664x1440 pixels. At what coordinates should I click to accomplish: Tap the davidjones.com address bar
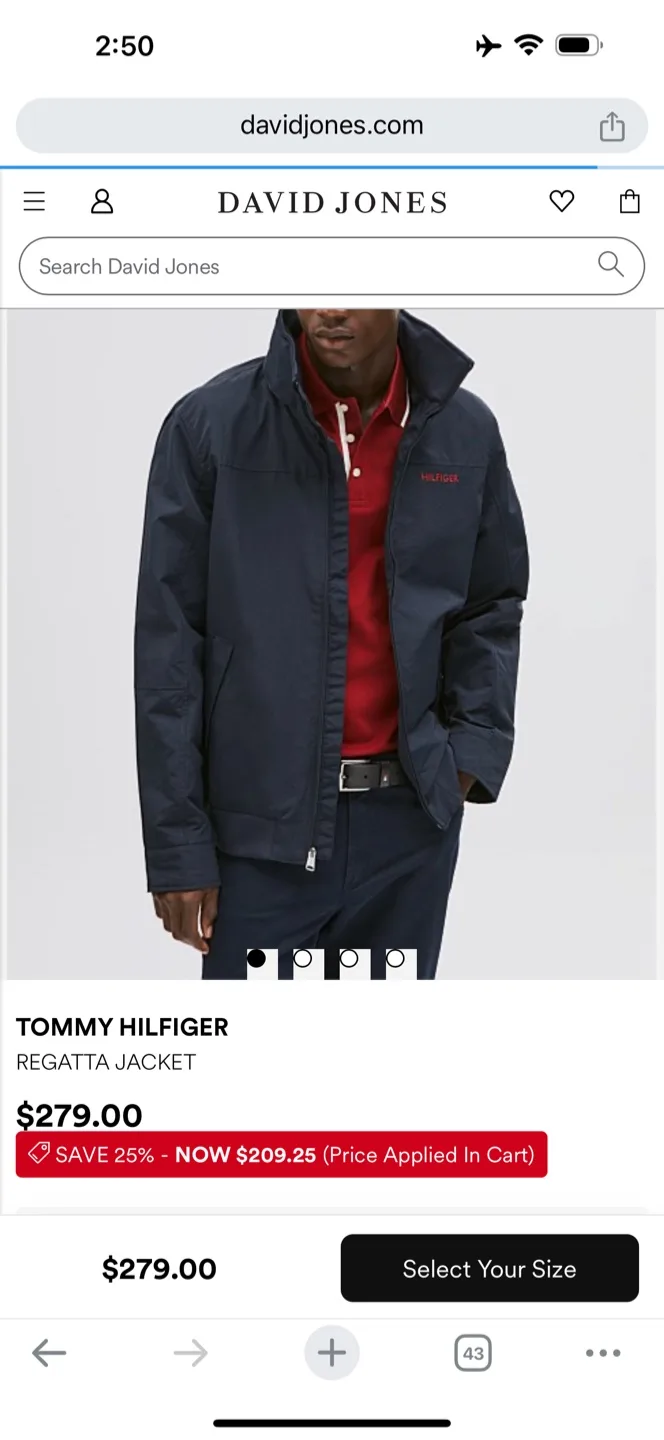coord(332,126)
